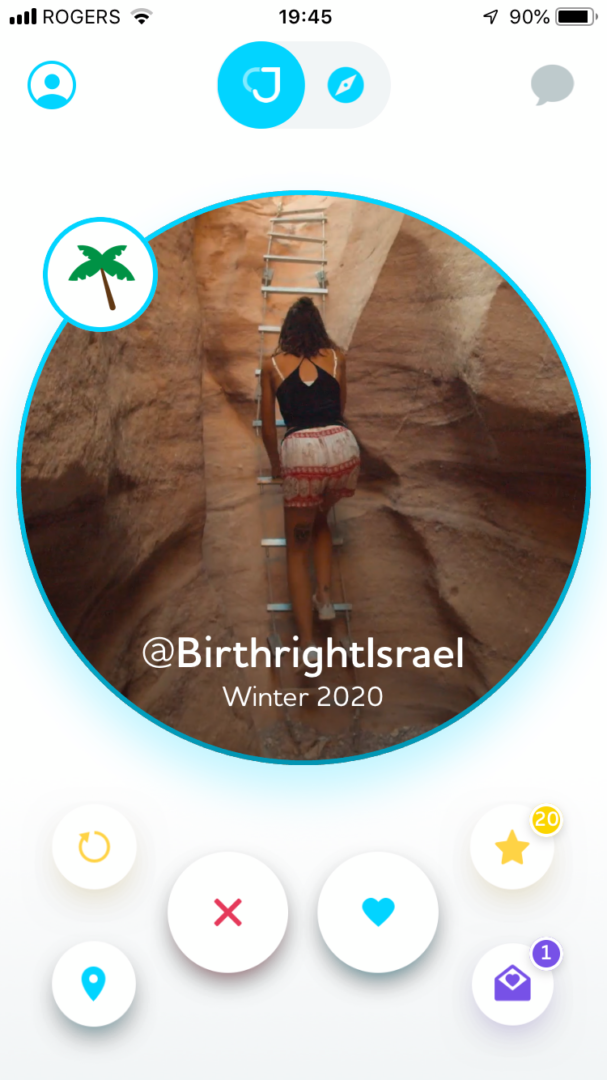Screen dimensions: 607x1080
Task: Open the purple heart envelope button
Action: (x=513, y=984)
